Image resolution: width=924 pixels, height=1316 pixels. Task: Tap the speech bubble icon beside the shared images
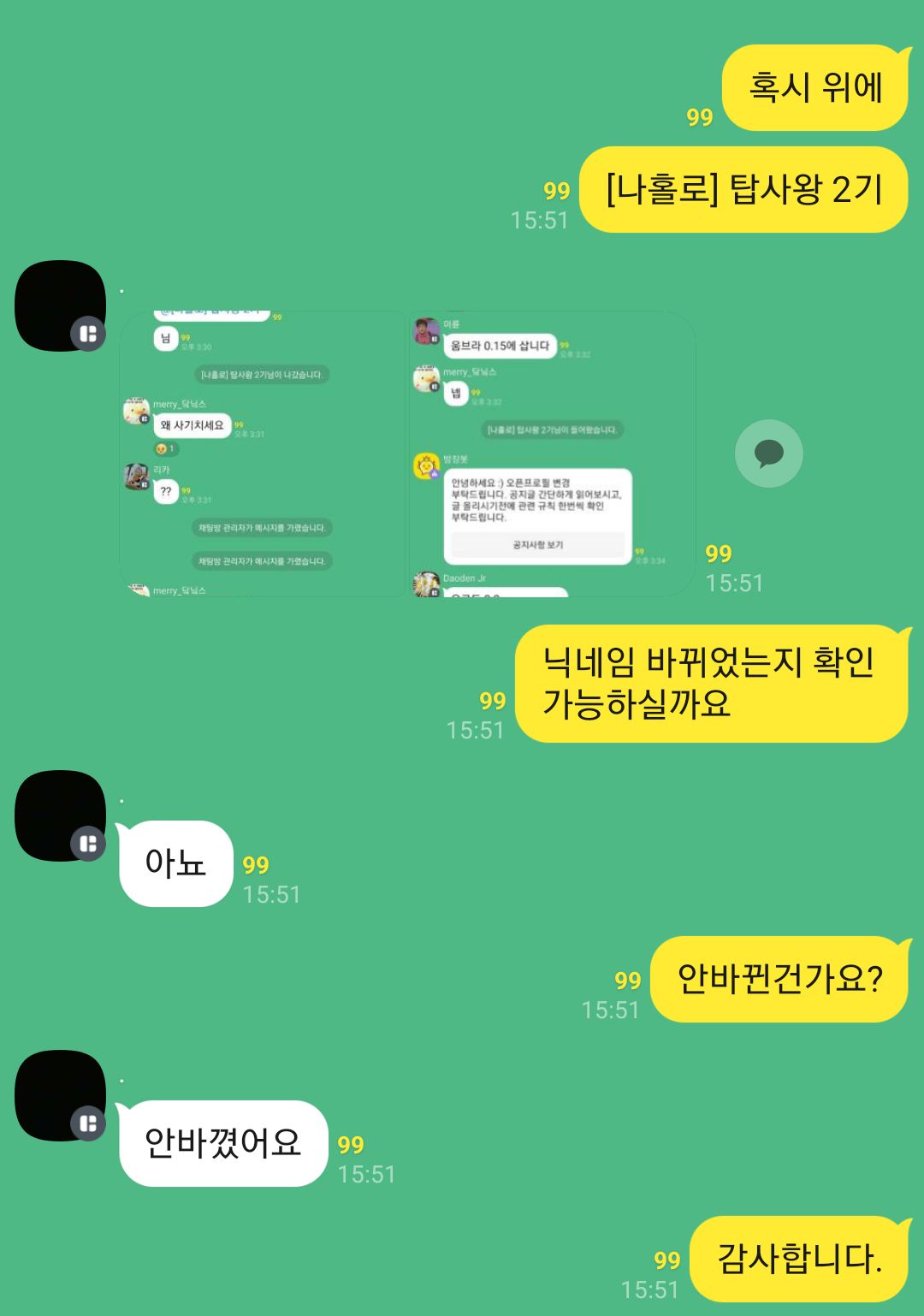coord(768,453)
